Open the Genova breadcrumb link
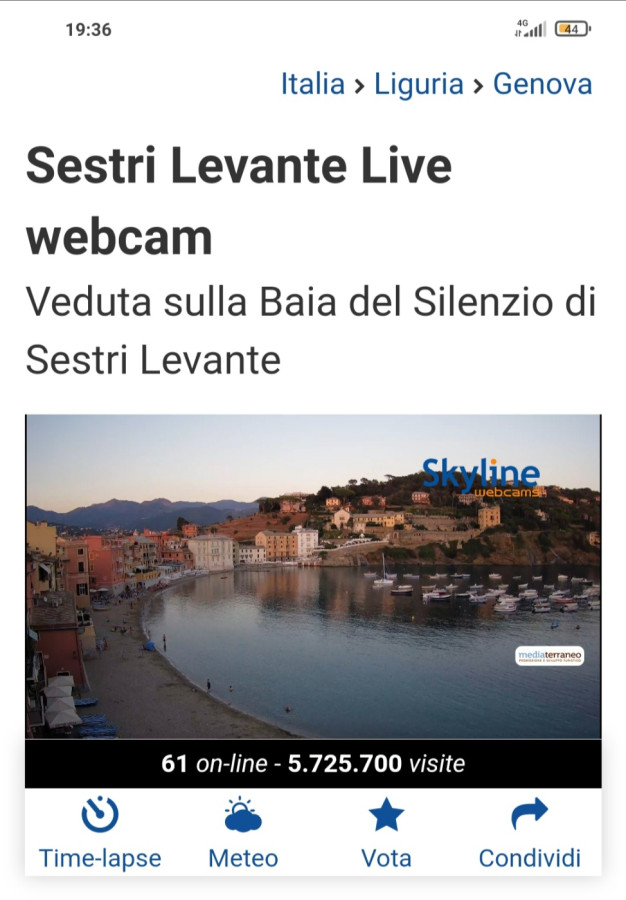 pyautogui.click(x=542, y=84)
